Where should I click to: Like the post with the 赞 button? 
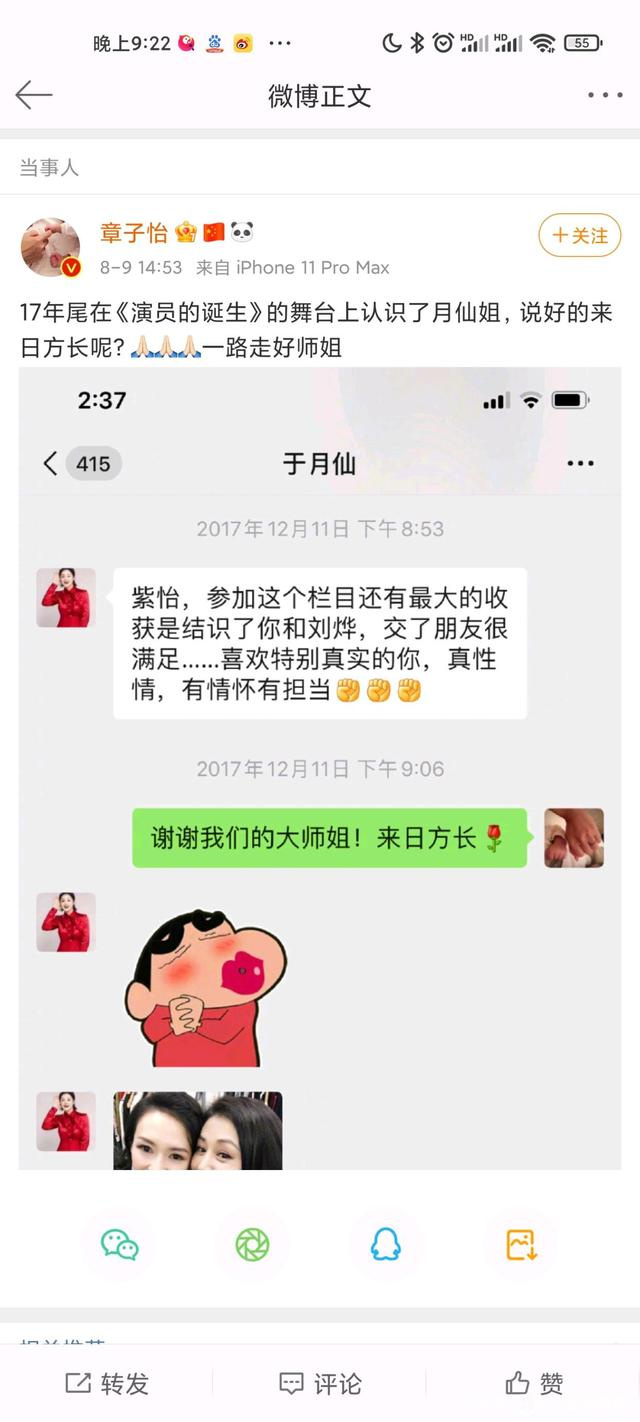(534, 1383)
